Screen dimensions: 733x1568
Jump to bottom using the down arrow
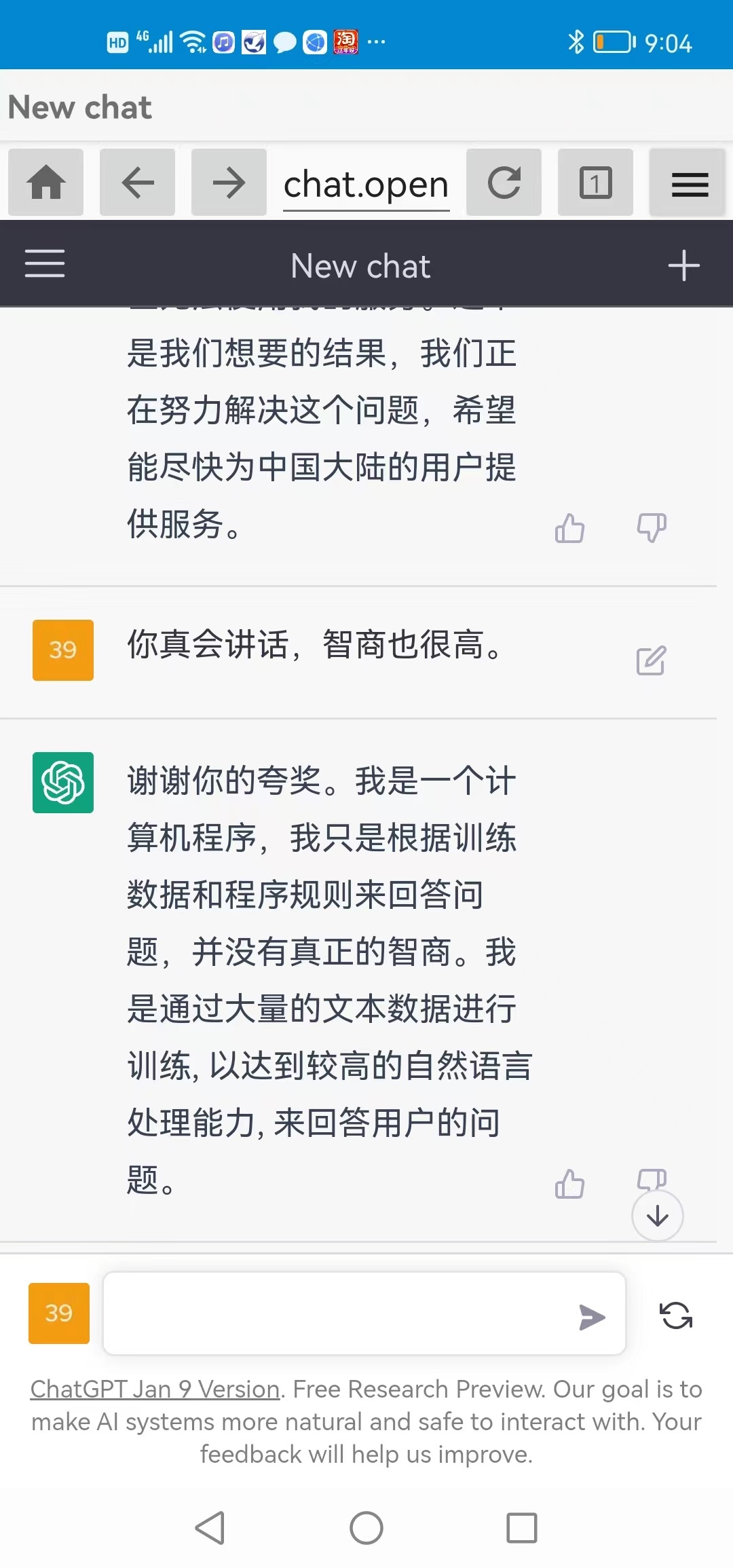click(x=656, y=1216)
